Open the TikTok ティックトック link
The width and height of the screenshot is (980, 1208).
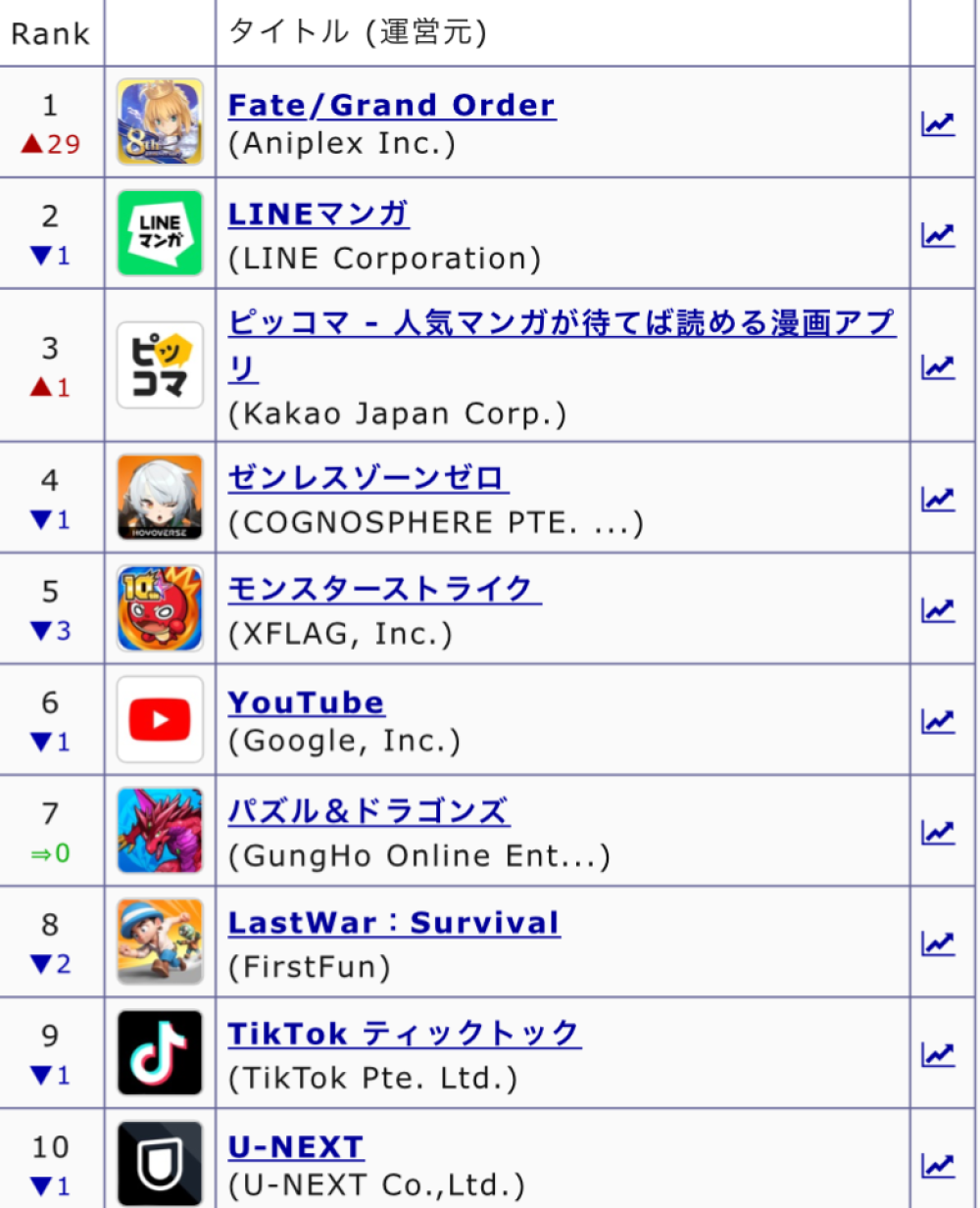(x=404, y=1034)
